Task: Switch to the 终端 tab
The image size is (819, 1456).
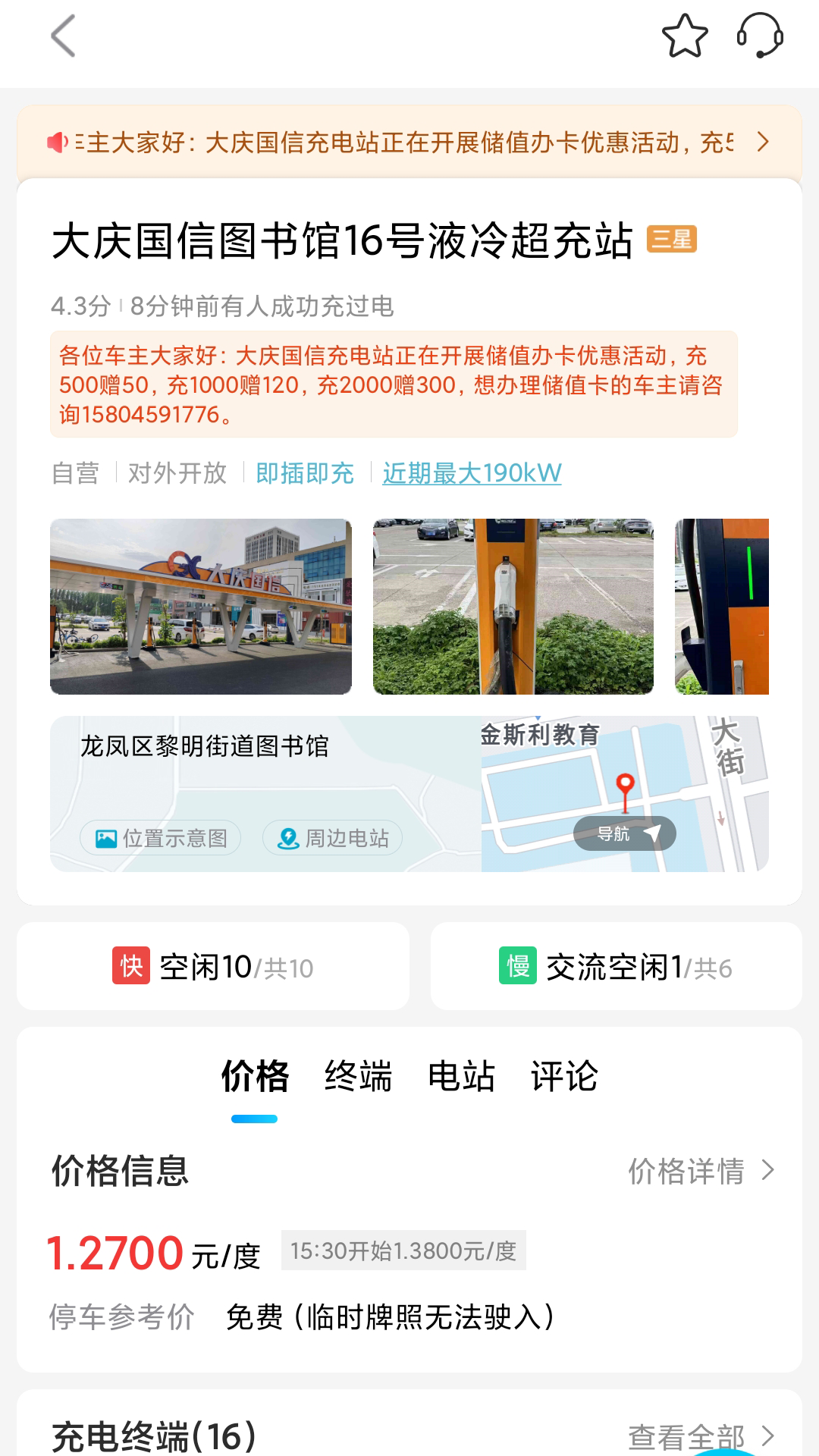Action: 359,1075
